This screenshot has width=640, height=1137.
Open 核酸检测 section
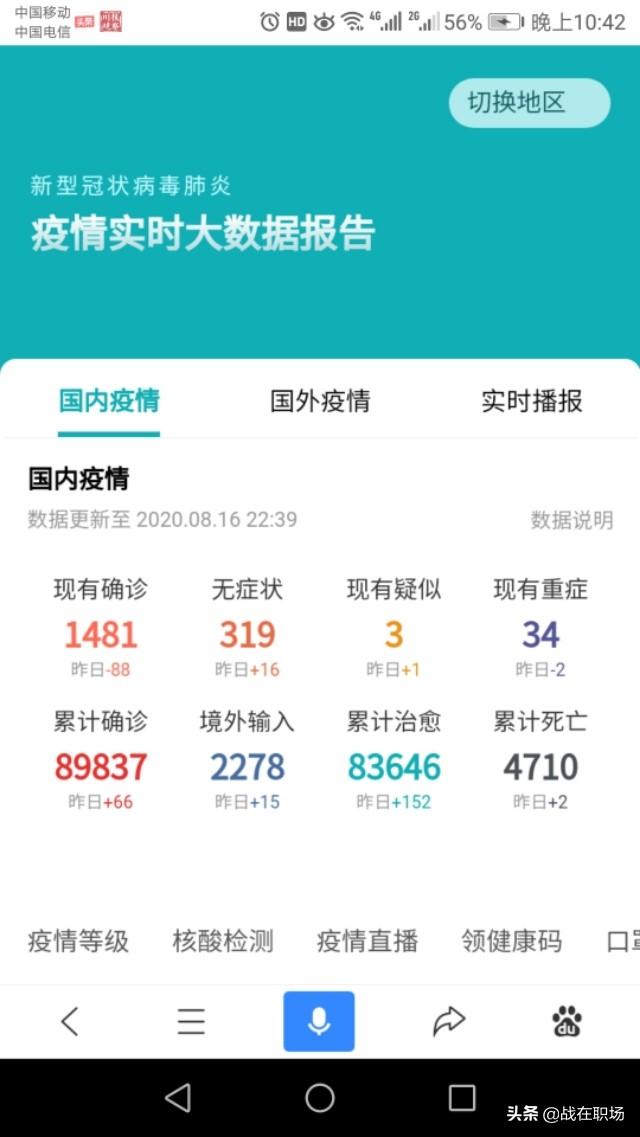(222, 941)
